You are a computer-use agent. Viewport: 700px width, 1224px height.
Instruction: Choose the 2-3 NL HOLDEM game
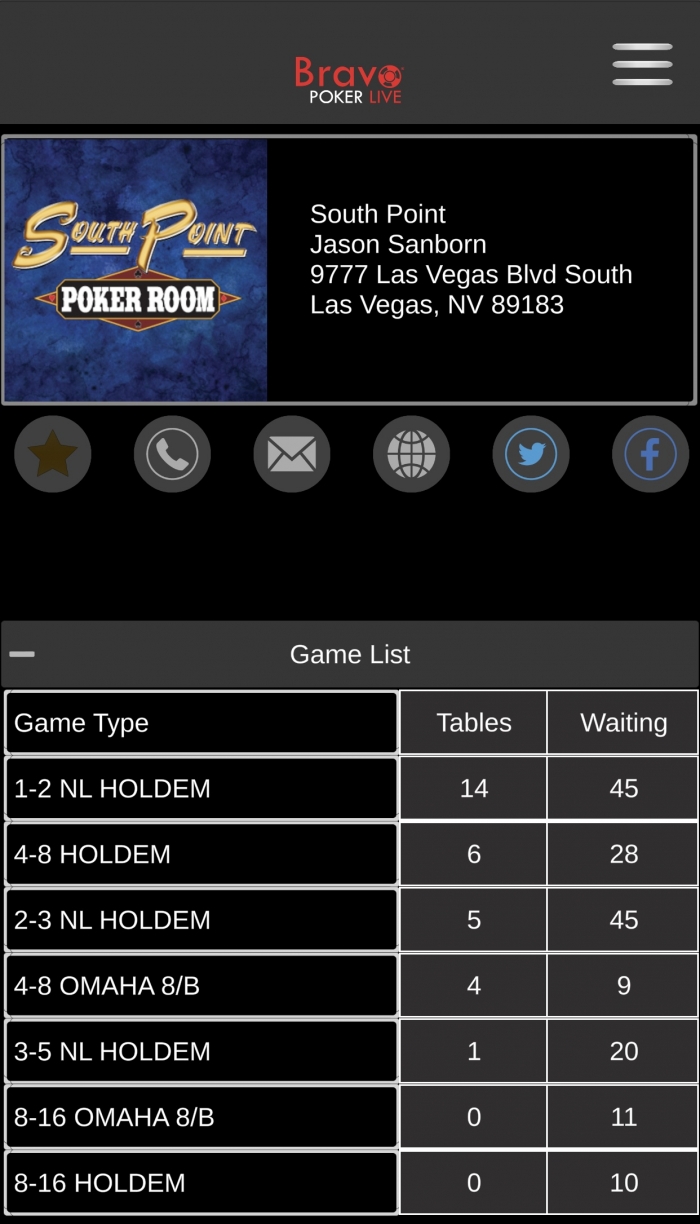201,920
